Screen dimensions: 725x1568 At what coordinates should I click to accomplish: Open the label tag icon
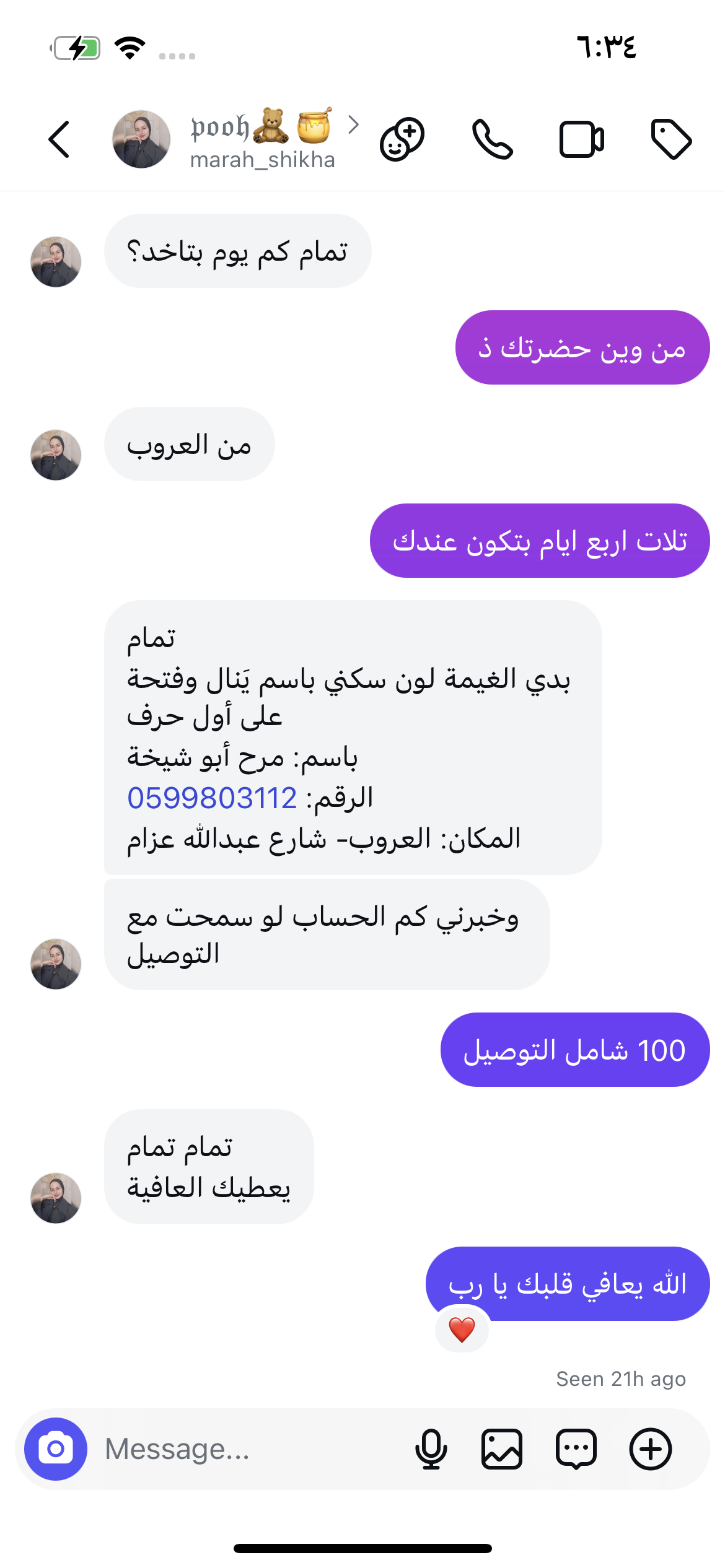(x=671, y=139)
